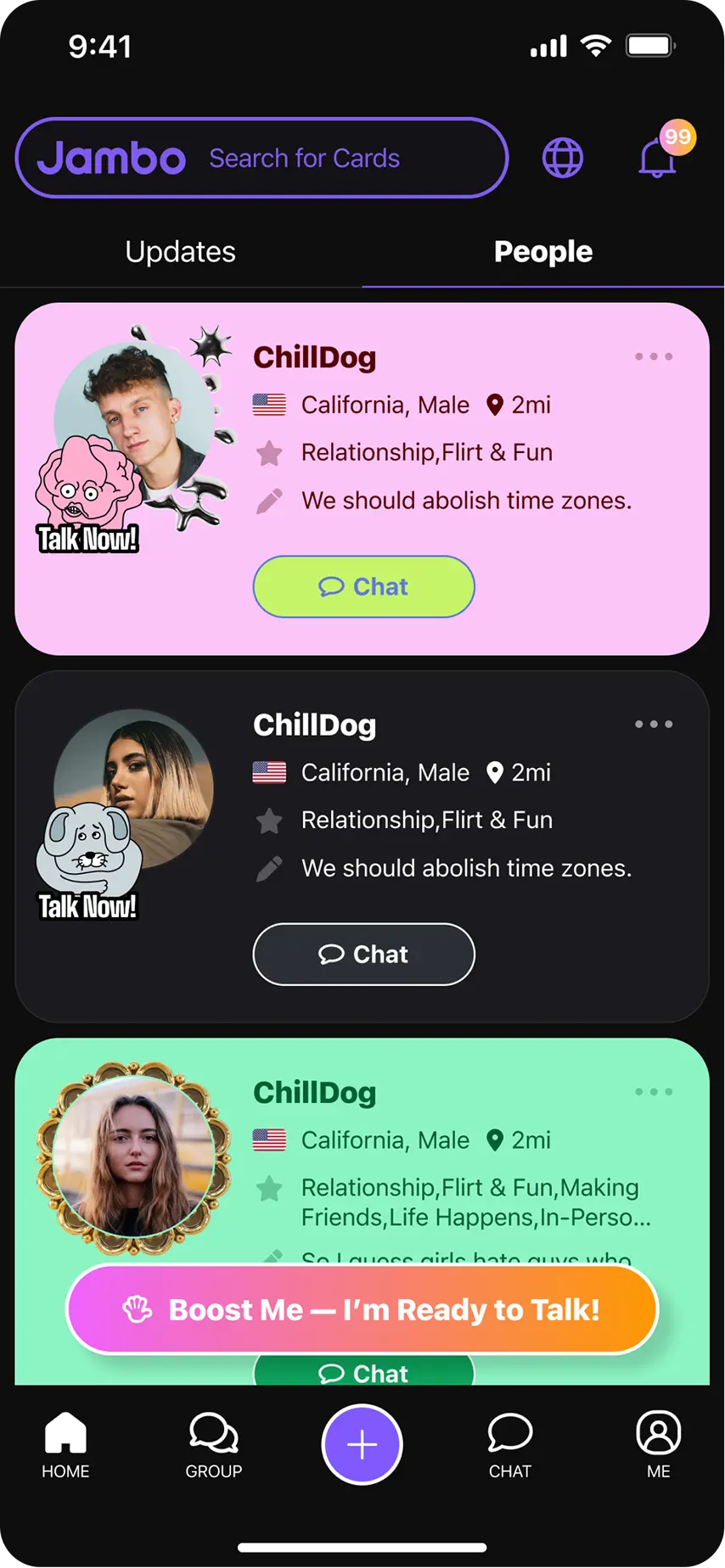Start chat from the lime green Chat button
Viewport: 725px width, 1568px height.
coord(363,586)
